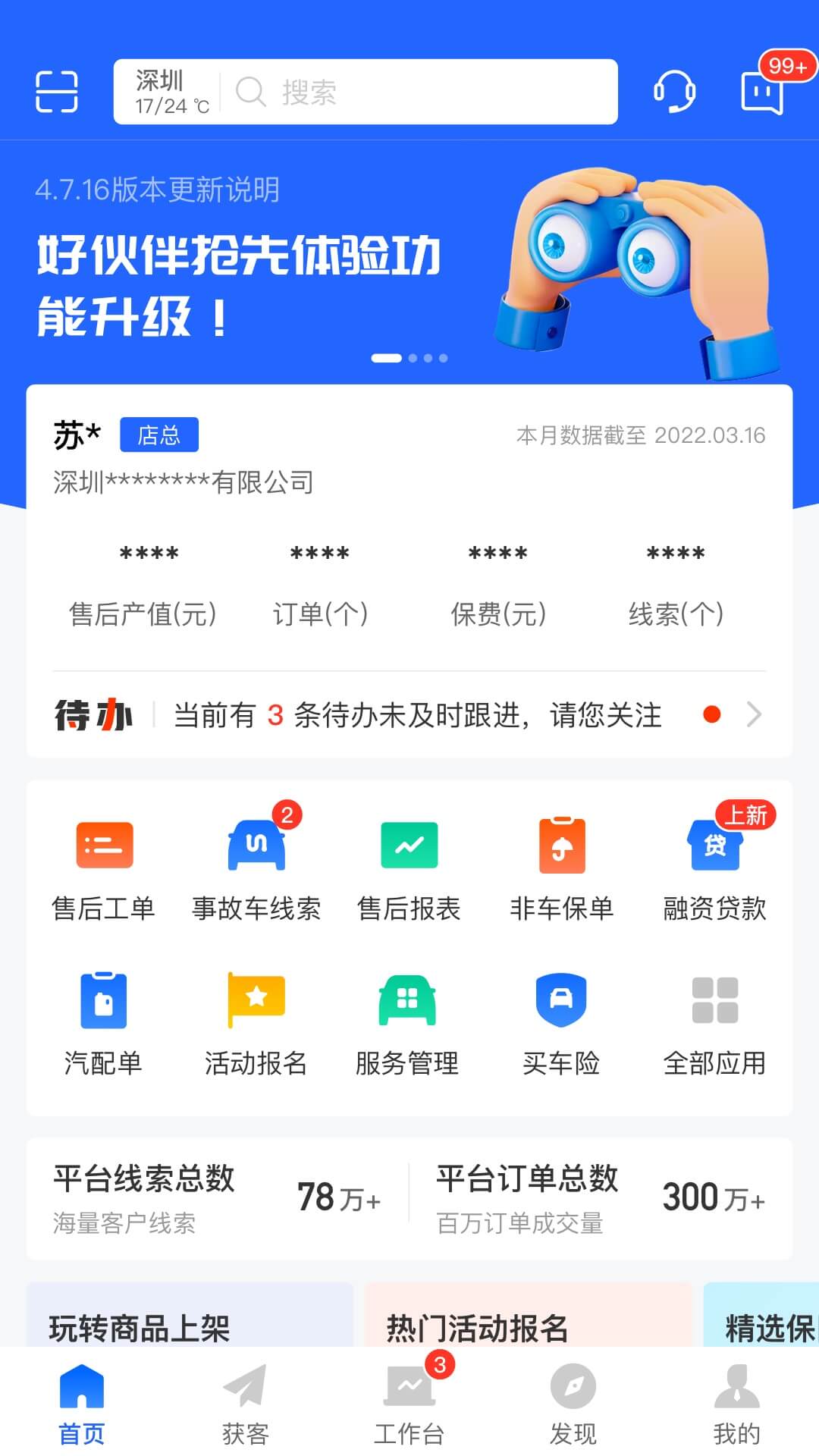Expand the pending tasks 待办 chevron
The image size is (819, 1456).
[753, 715]
